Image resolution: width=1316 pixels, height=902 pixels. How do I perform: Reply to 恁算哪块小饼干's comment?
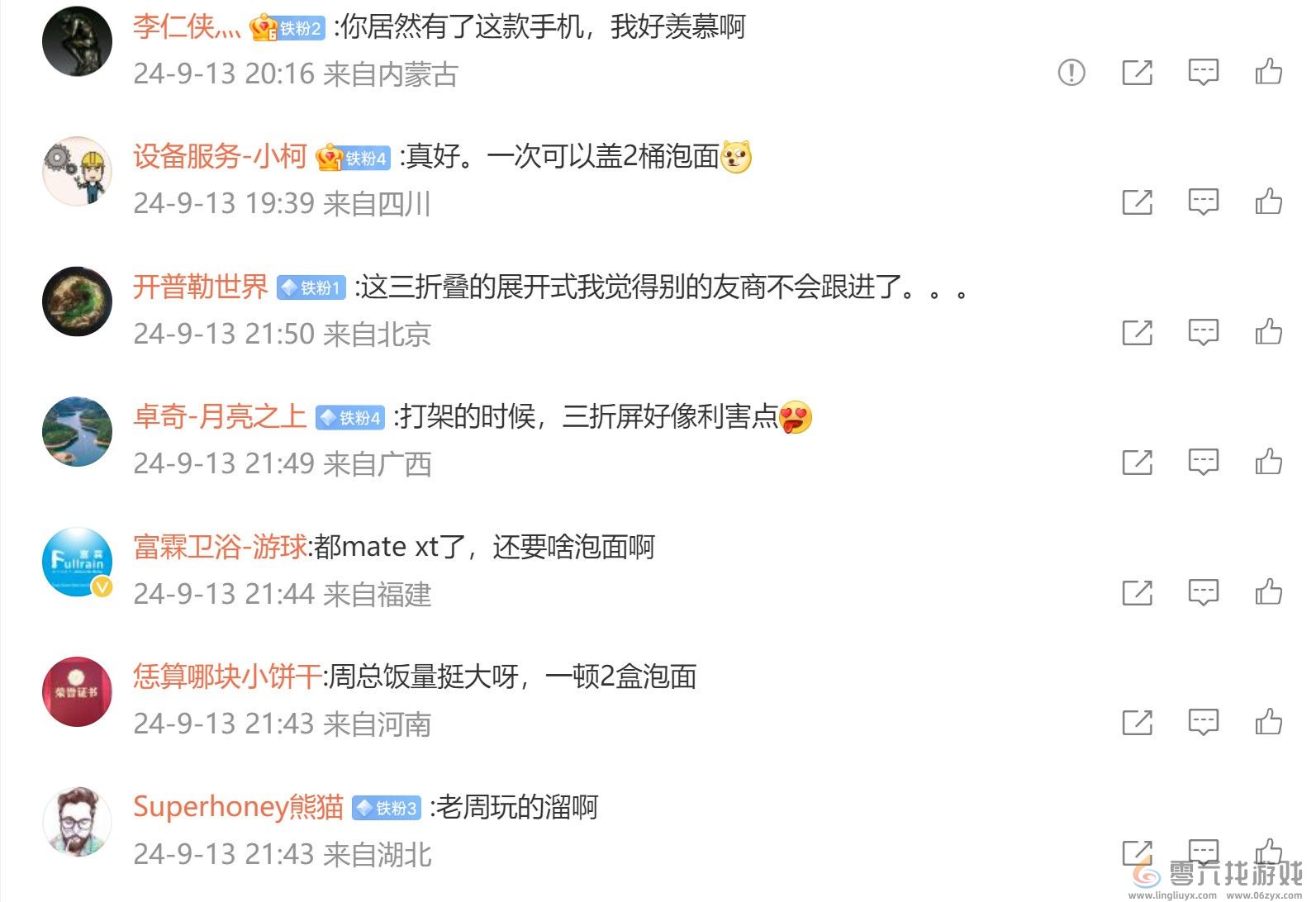coord(1203,723)
